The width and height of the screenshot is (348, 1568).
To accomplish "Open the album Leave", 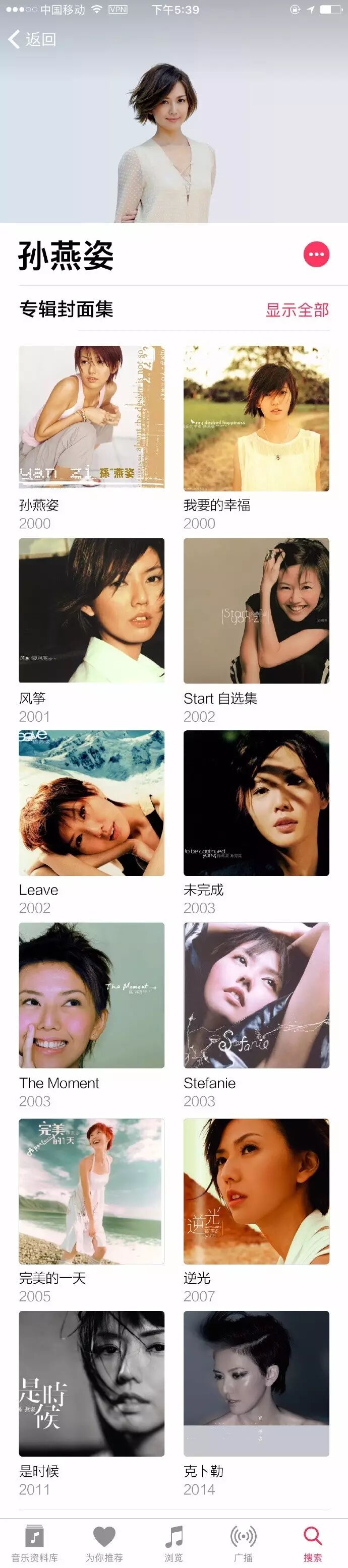I will pos(91,803).
